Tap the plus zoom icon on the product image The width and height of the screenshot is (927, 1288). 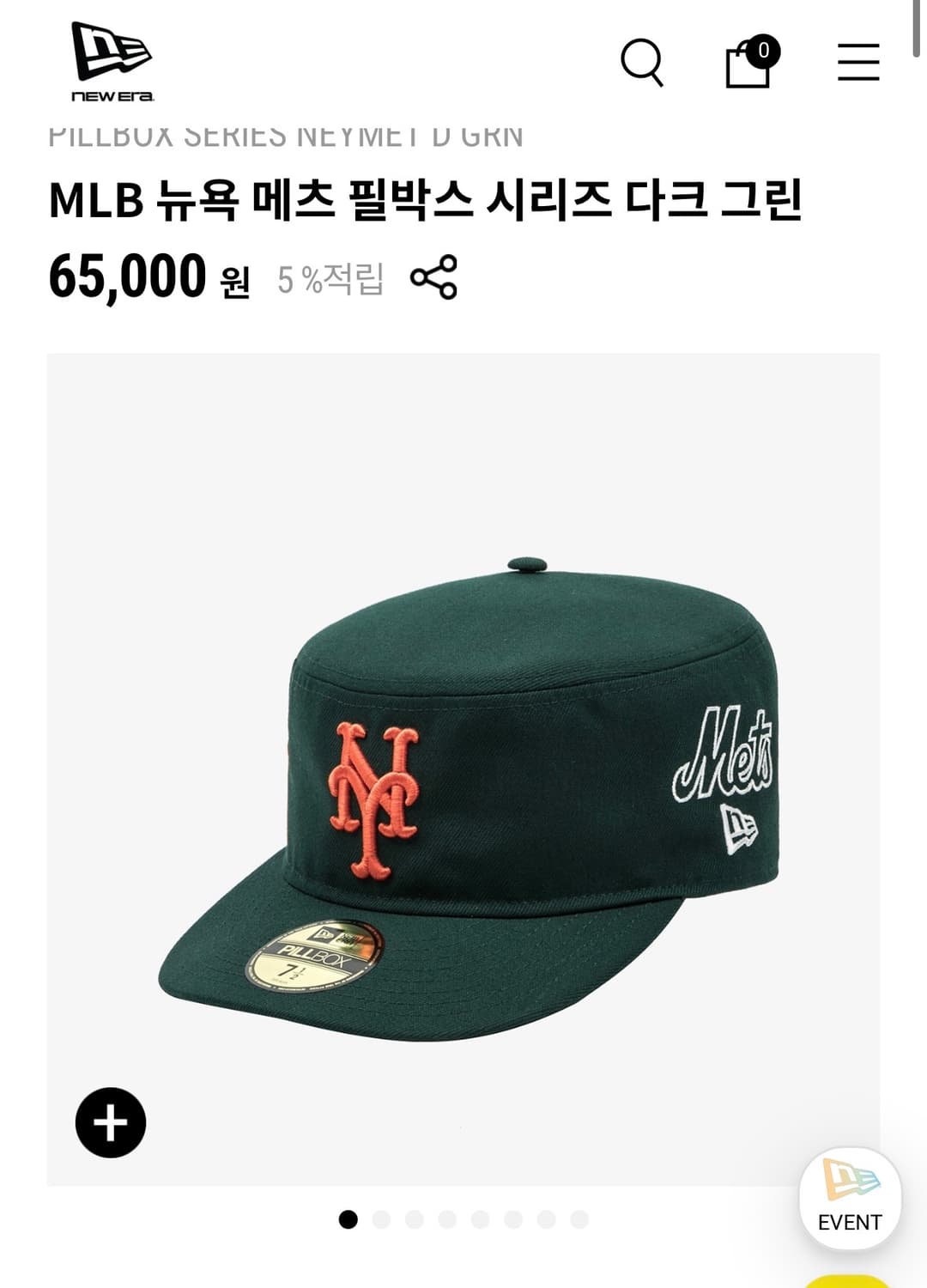coord(112,1120)
